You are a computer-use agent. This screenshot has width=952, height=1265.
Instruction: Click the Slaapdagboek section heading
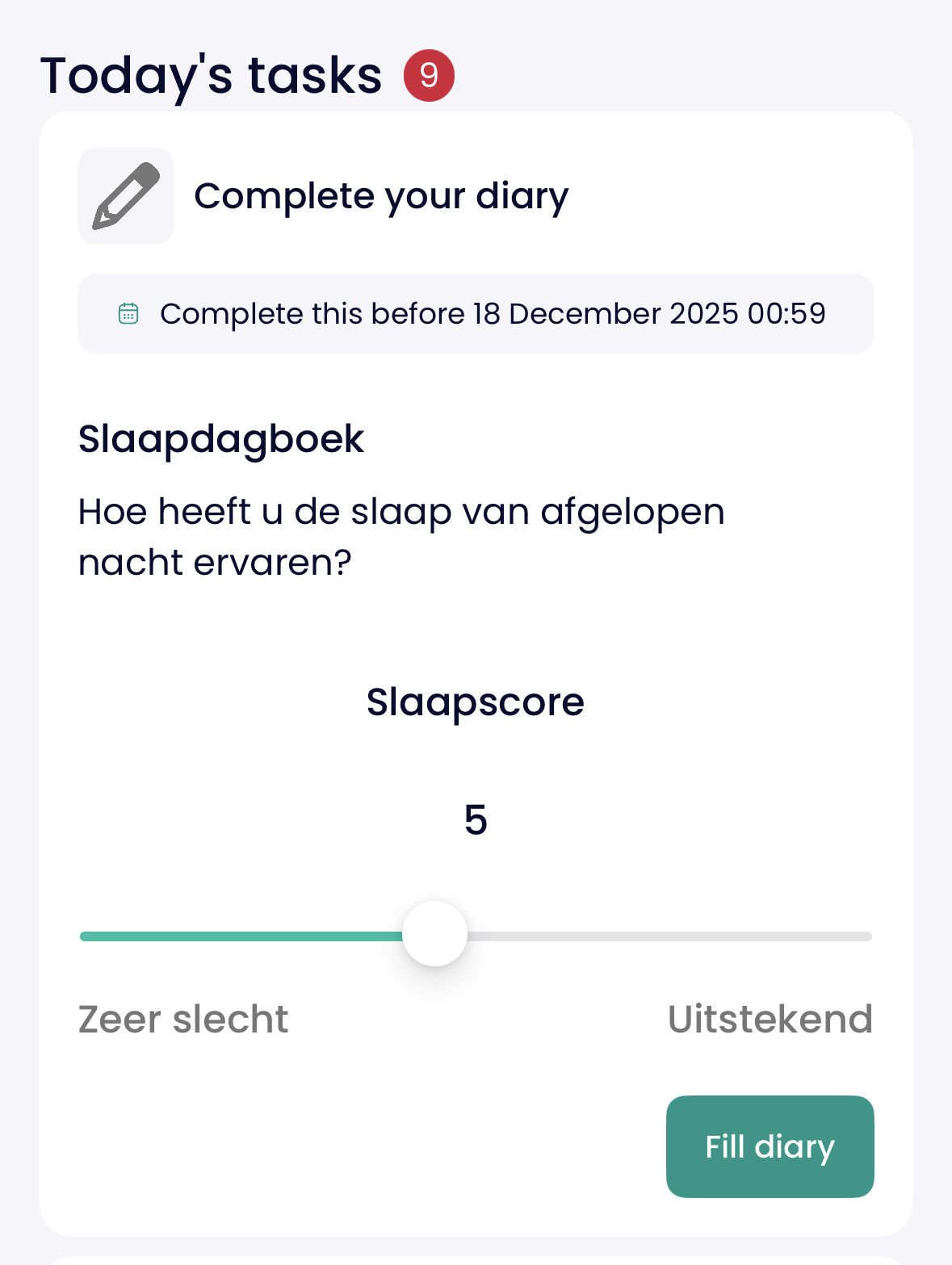coord(221,438)
